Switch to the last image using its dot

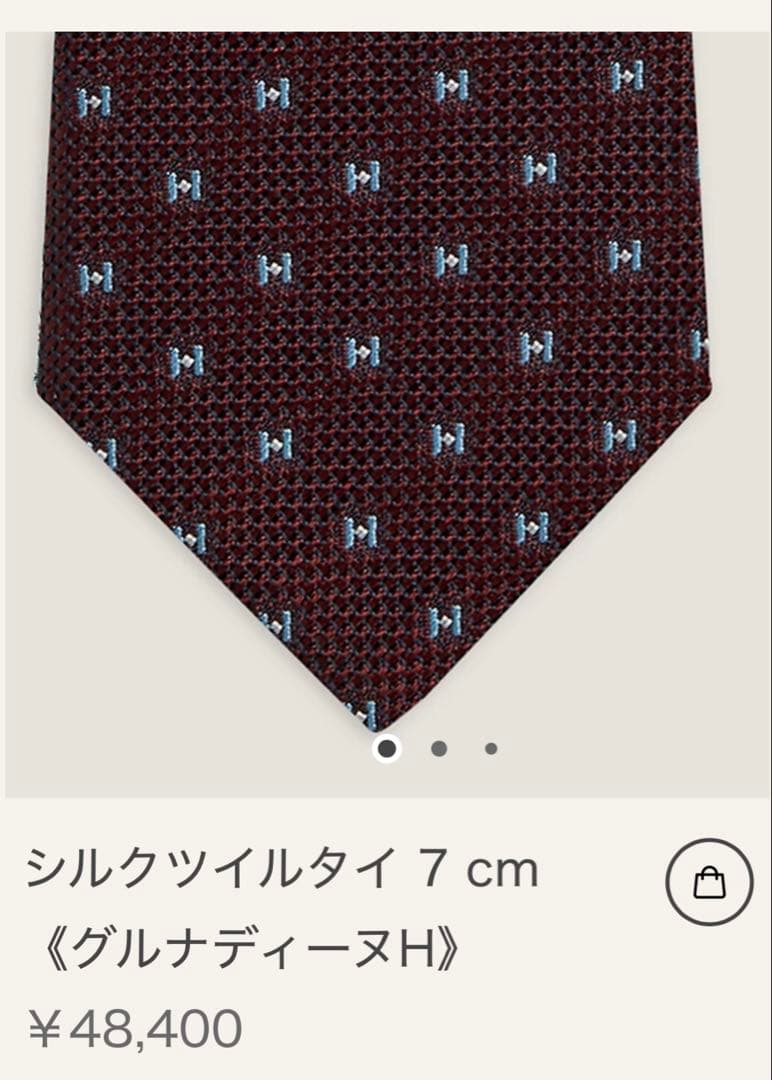point(489,747)
